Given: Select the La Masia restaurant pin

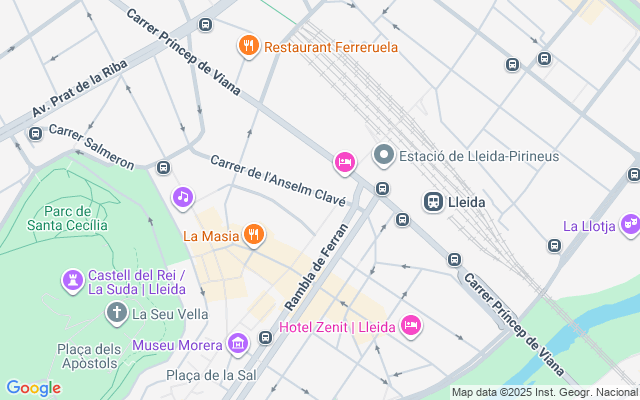Looking at the screenshot, I should coord(254,235).
